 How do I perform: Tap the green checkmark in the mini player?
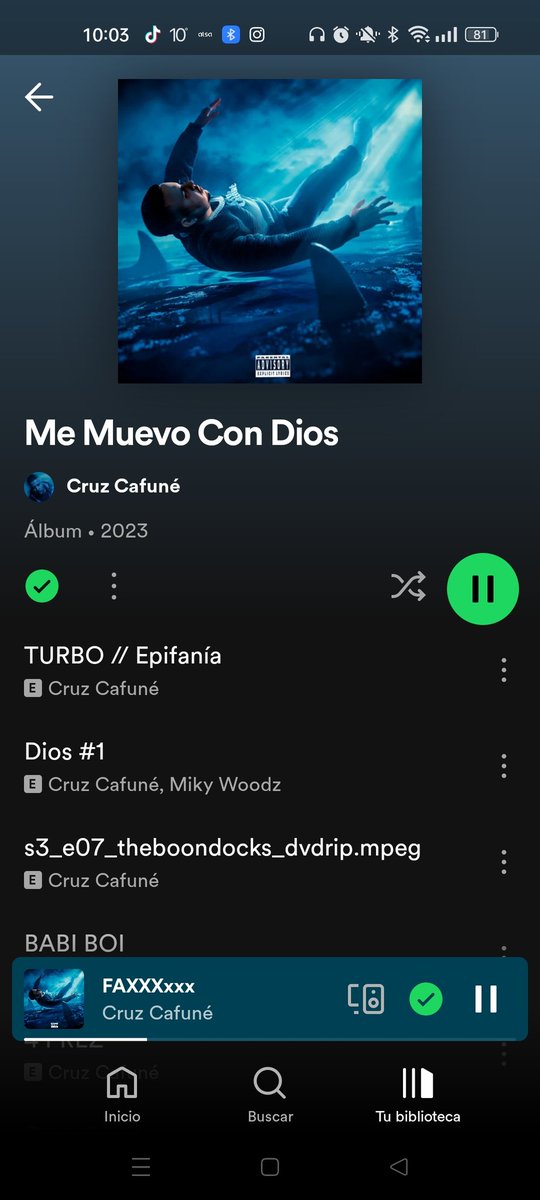pos(426,999)
